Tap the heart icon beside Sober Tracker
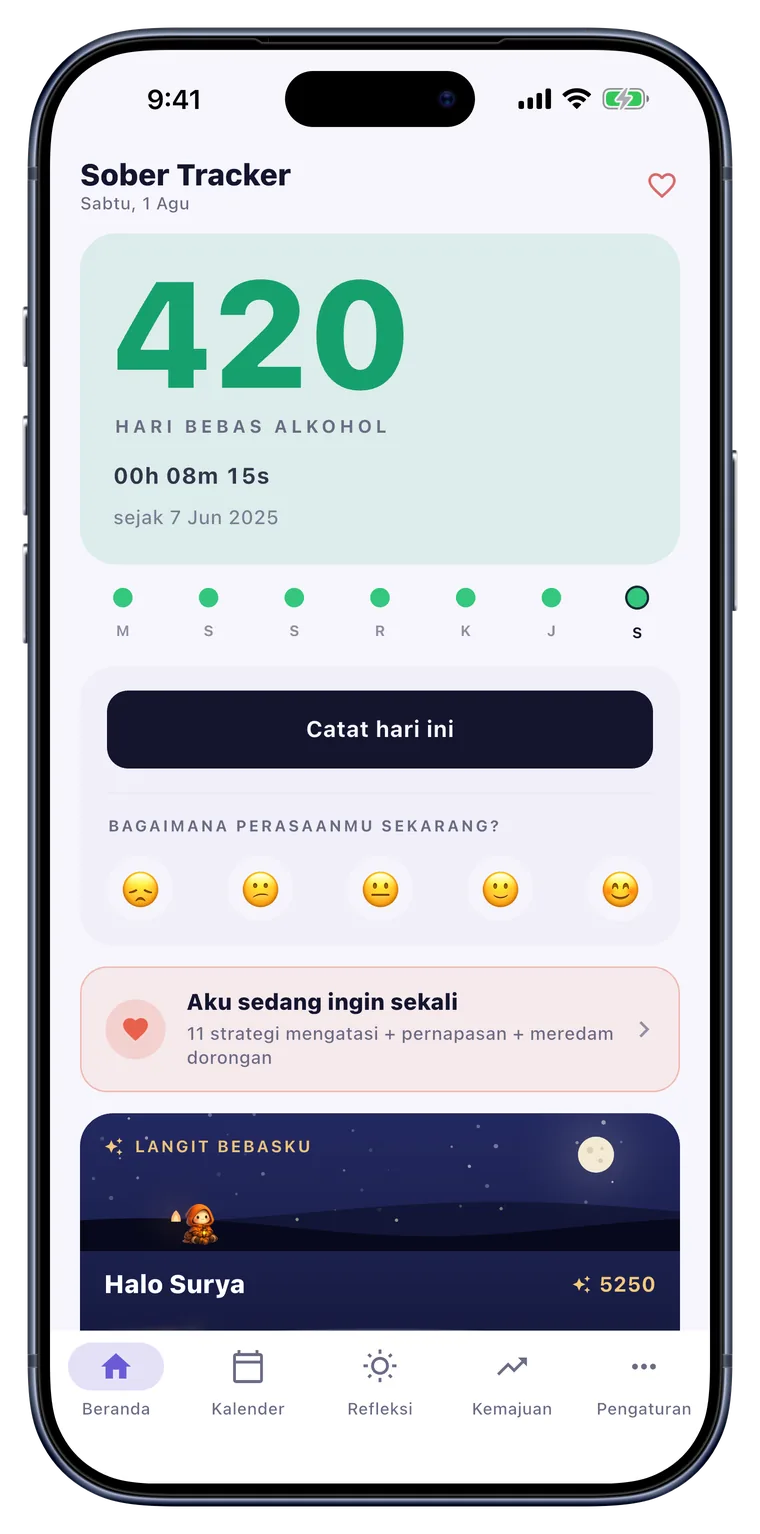This screenshot has height=1534, width=760. [x=662, y=185]
